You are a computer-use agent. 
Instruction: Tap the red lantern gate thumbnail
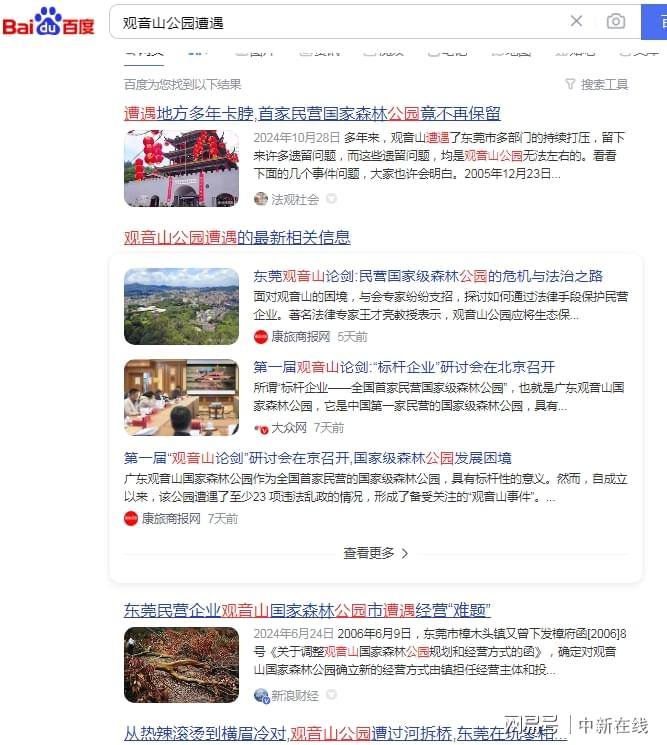(181, 168)
